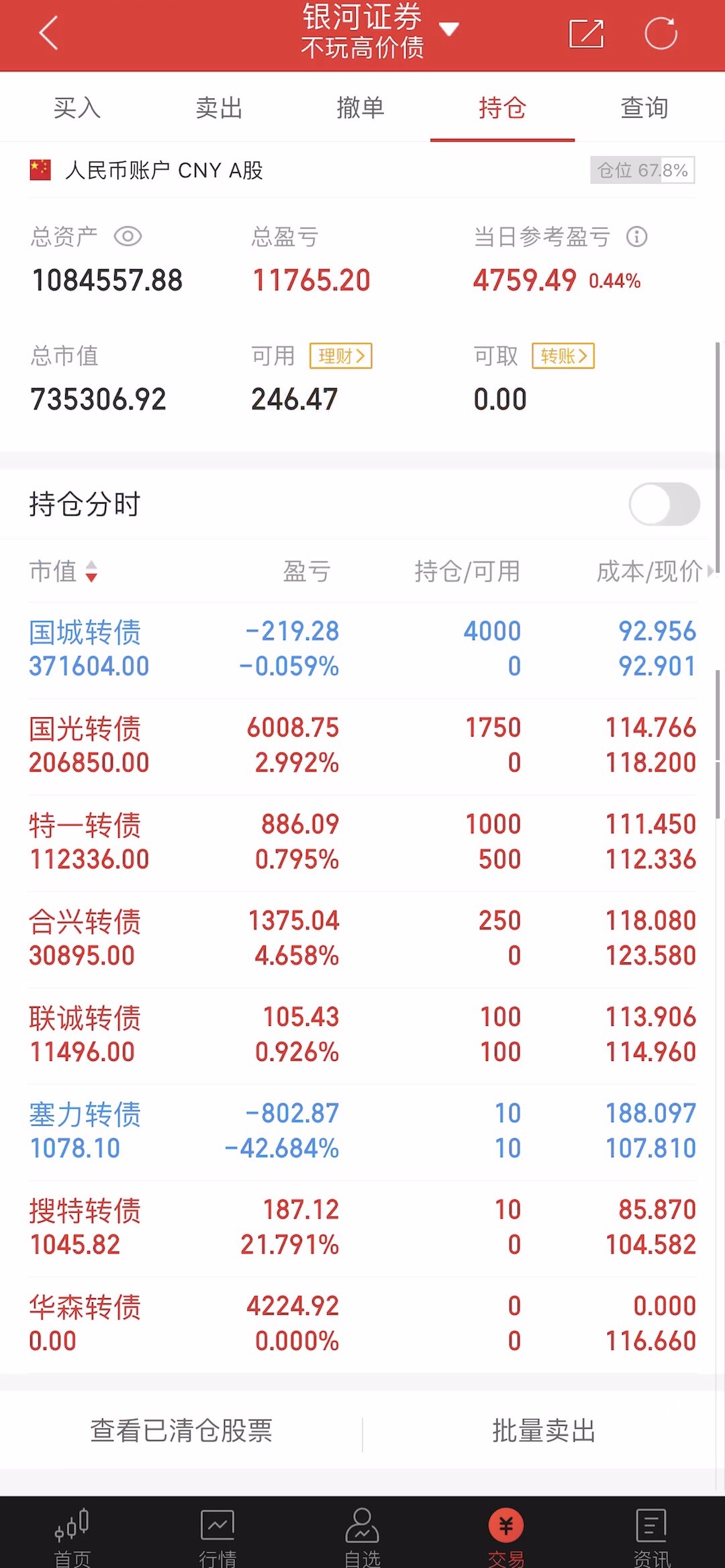Enable the 持仓分时 switch
Viewport: 725px width, 1568px height.
664,504
